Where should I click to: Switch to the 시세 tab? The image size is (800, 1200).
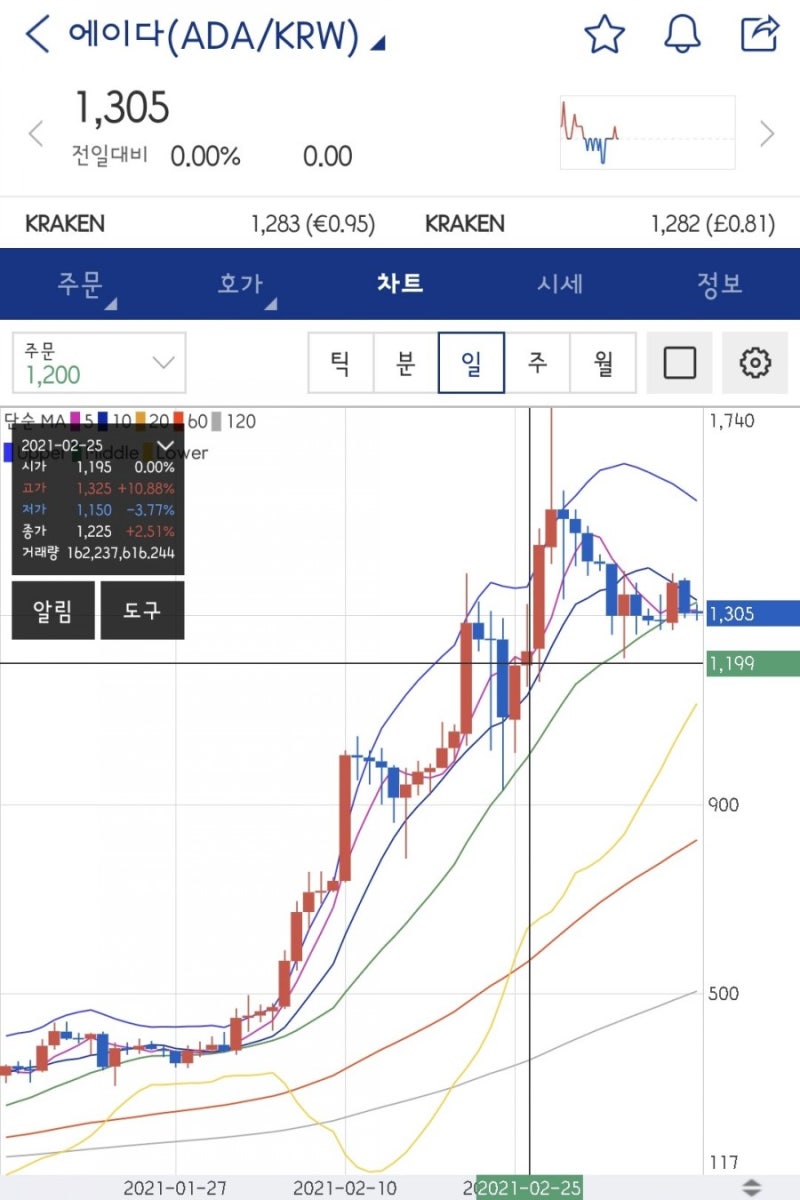[560, 284]
